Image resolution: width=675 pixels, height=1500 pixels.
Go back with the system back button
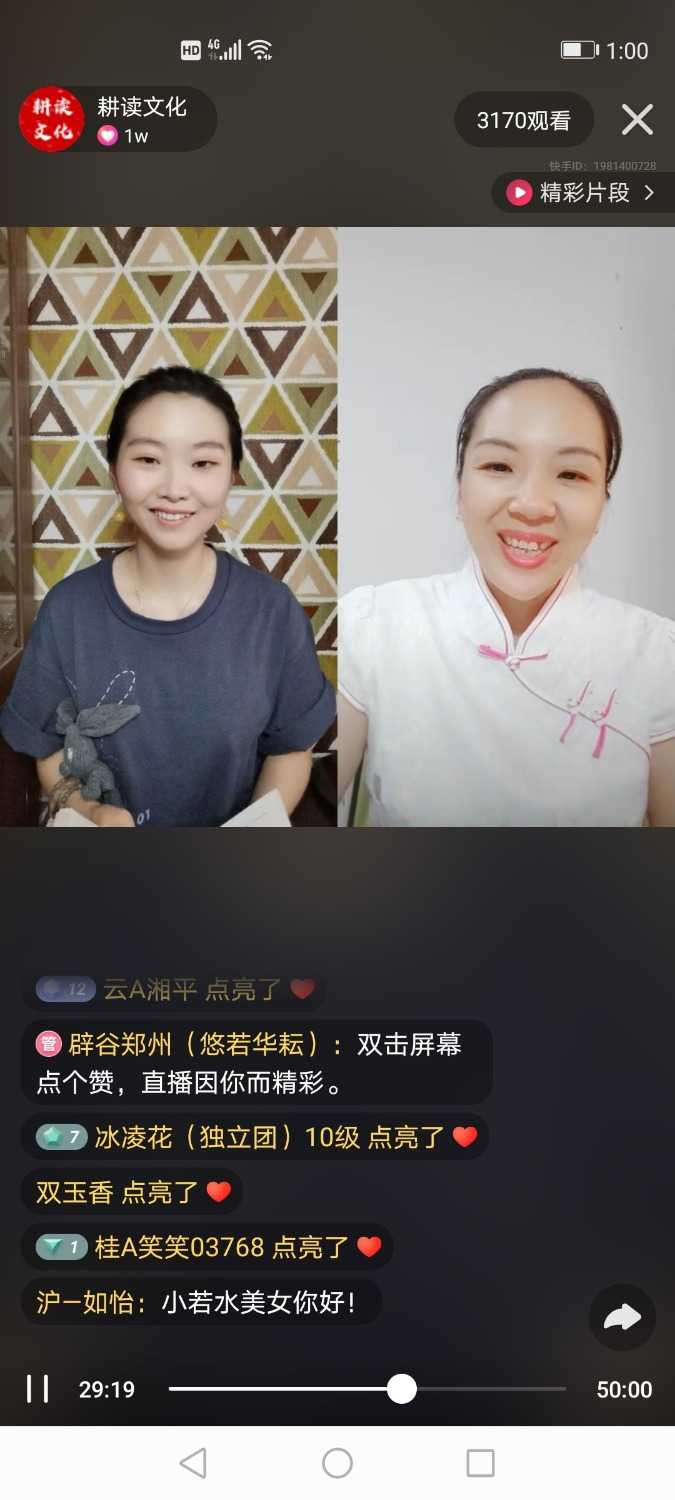click(193, 1463)
